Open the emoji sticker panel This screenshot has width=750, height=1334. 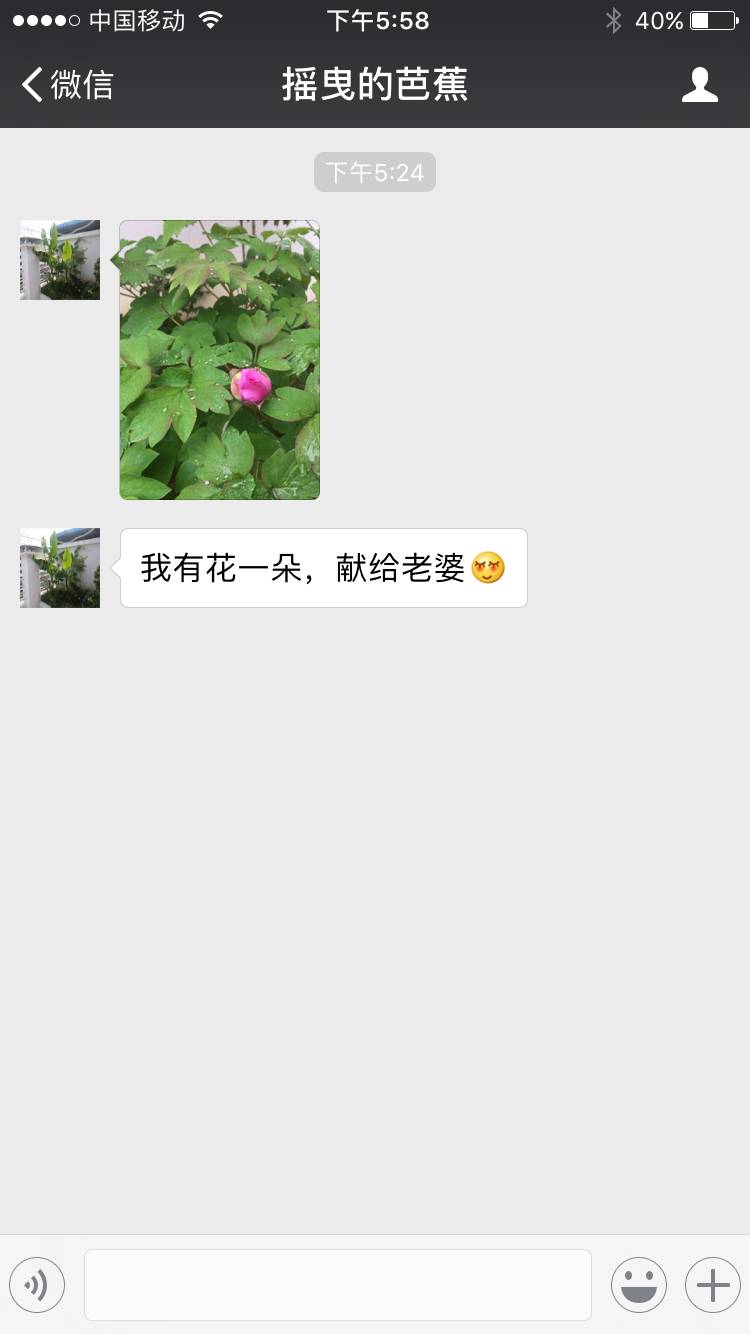[638, 1284]
